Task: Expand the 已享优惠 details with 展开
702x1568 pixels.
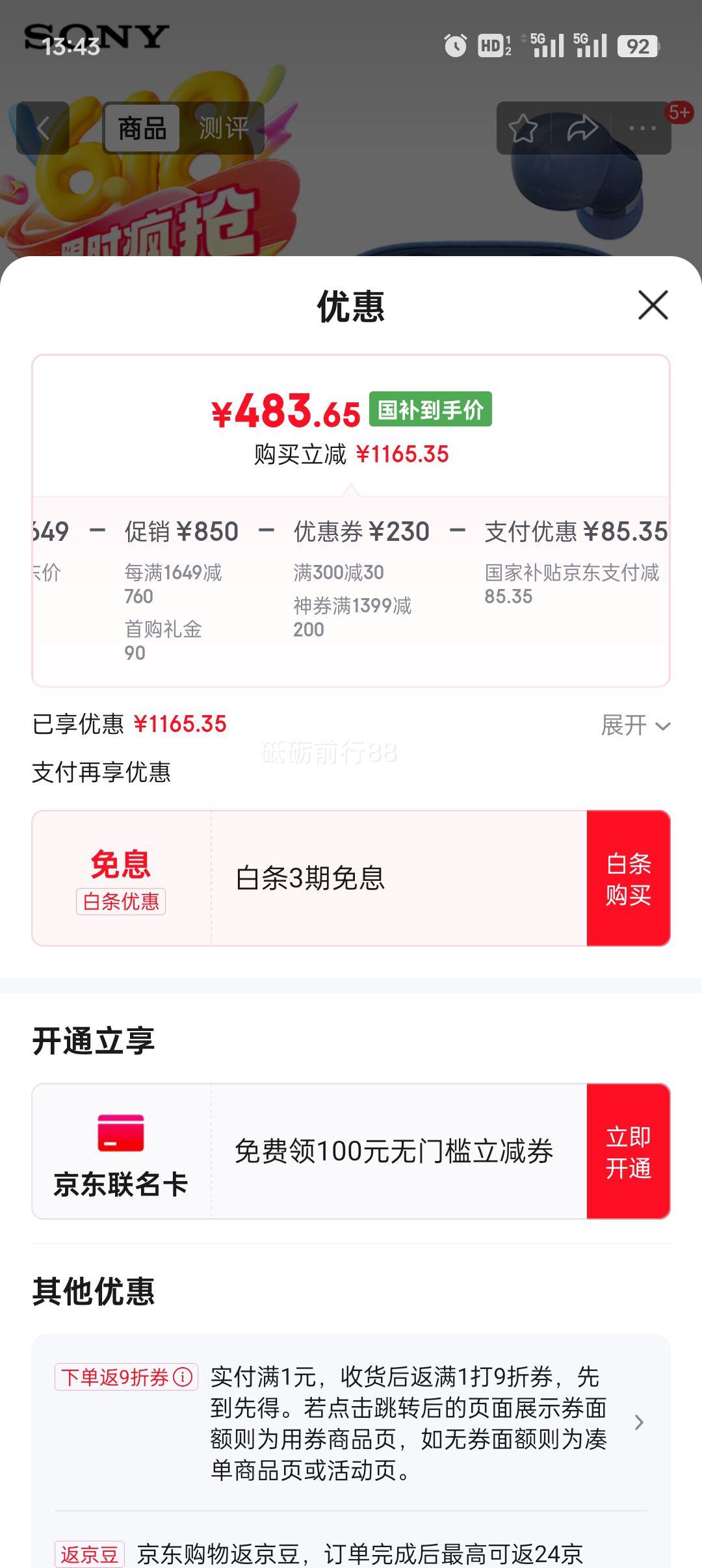Action: (635, 725)
